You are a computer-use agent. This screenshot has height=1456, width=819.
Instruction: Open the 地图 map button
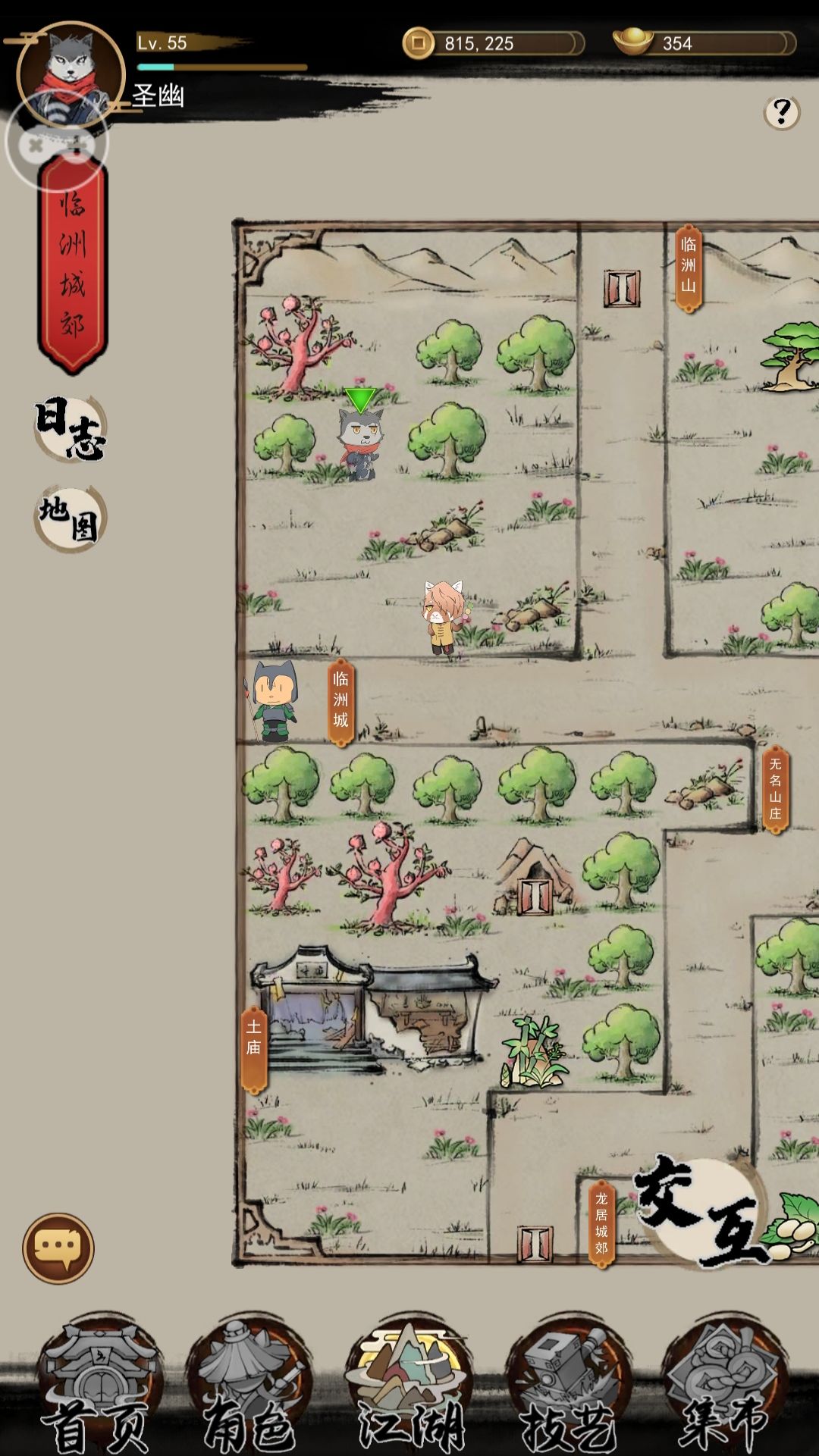[x=70, y=519]
